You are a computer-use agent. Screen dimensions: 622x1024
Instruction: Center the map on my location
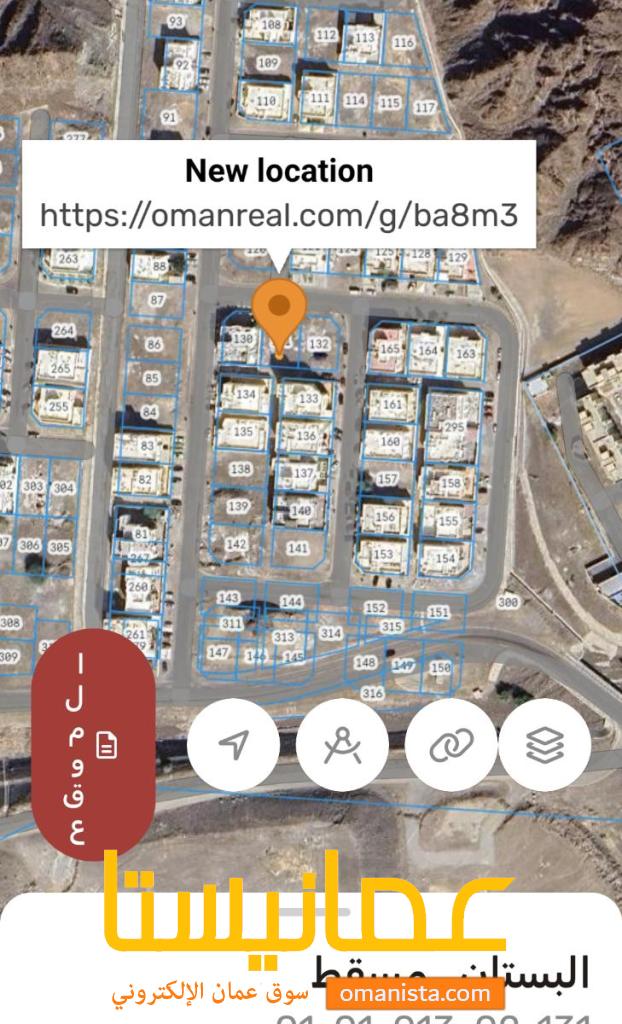click(x=234, y=744)
